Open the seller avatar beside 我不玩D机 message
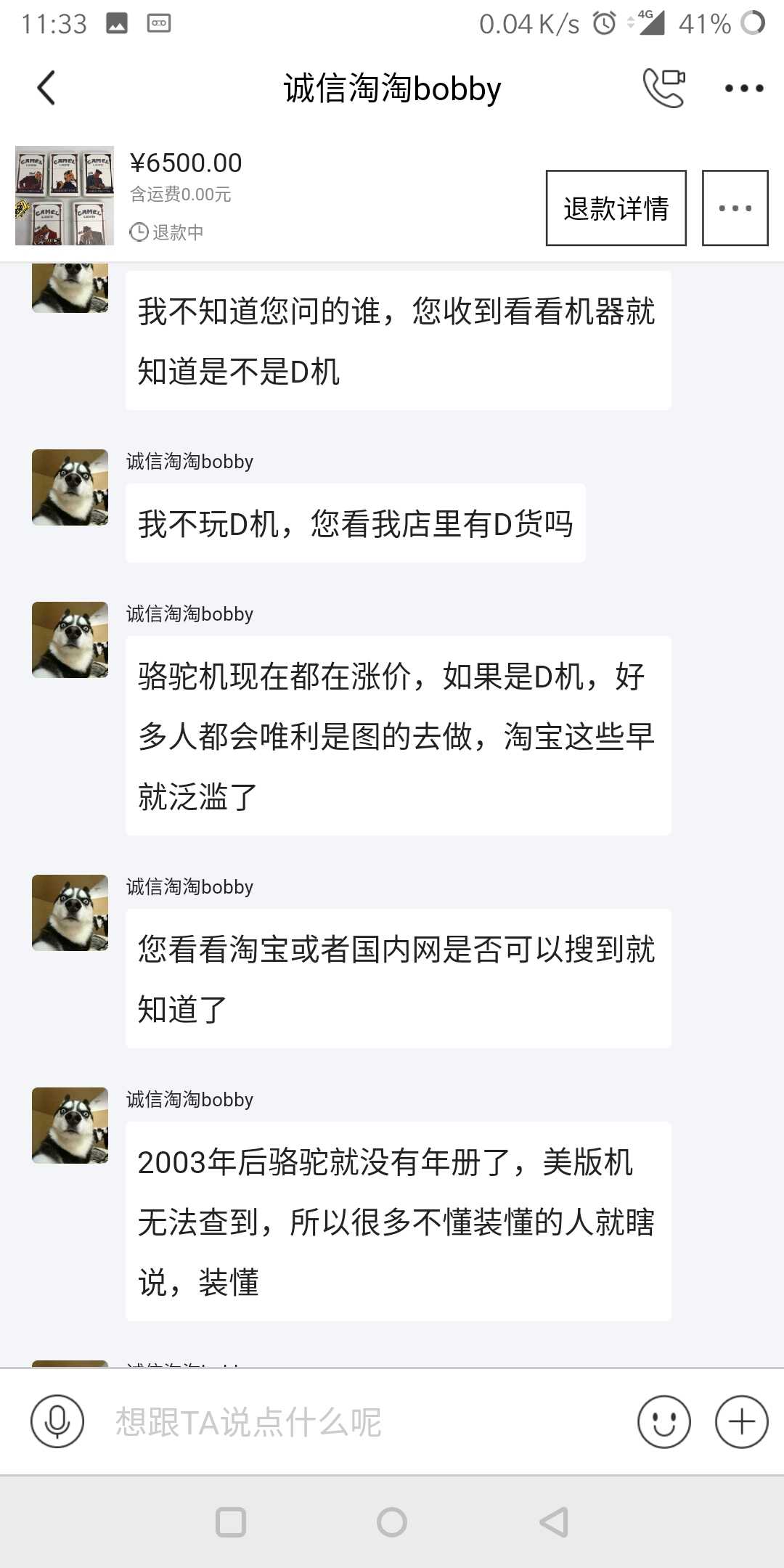 pos(70,487)
